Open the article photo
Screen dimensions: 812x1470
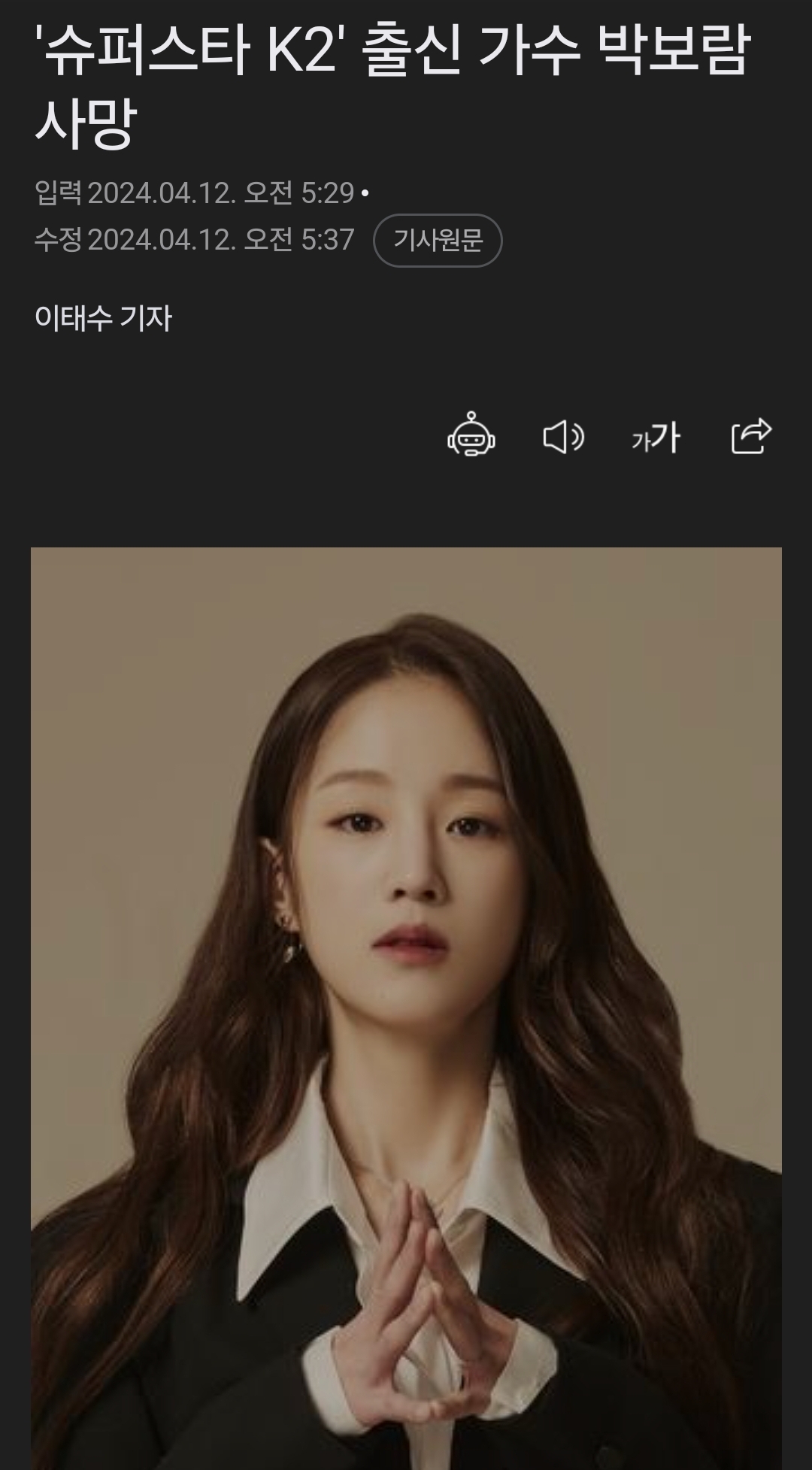click(x=406, y=1008)
